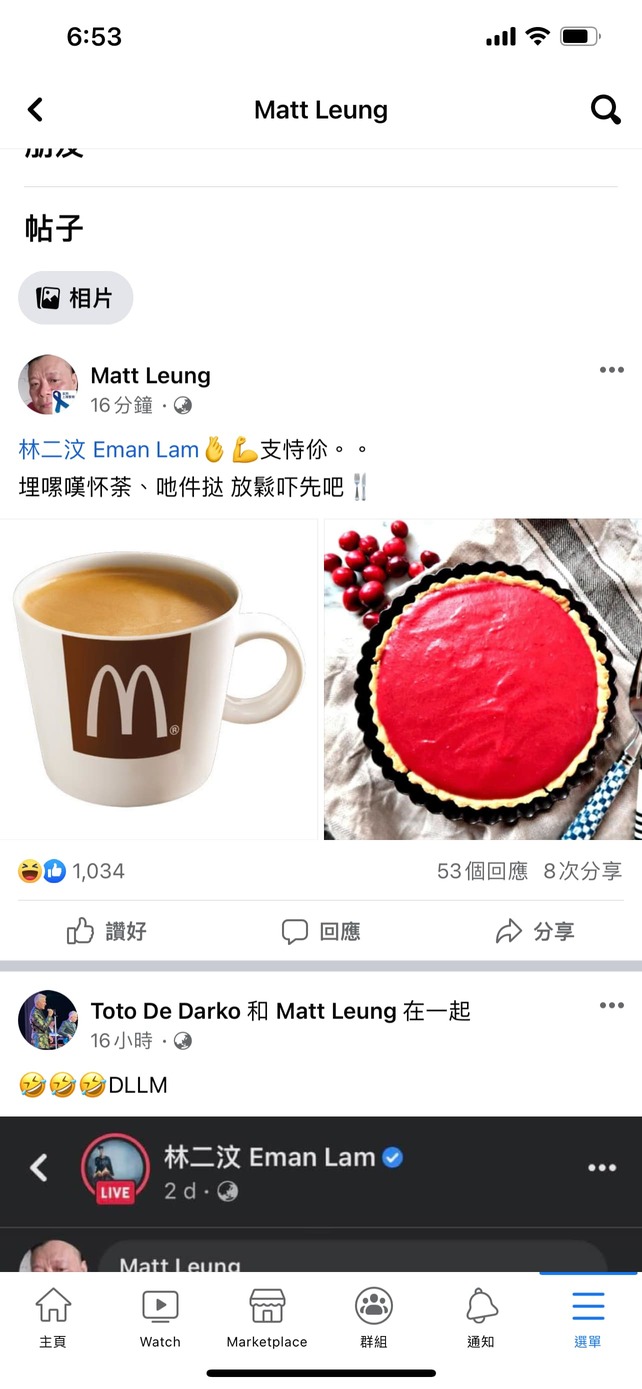Switch to the Watch tab

[160, 1318]
